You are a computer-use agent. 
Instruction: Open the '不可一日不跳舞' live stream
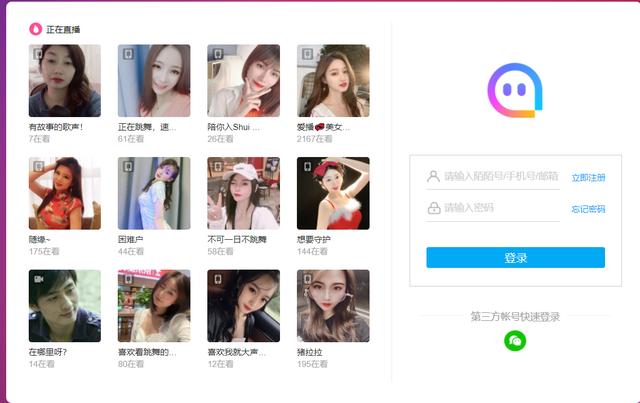243,193
